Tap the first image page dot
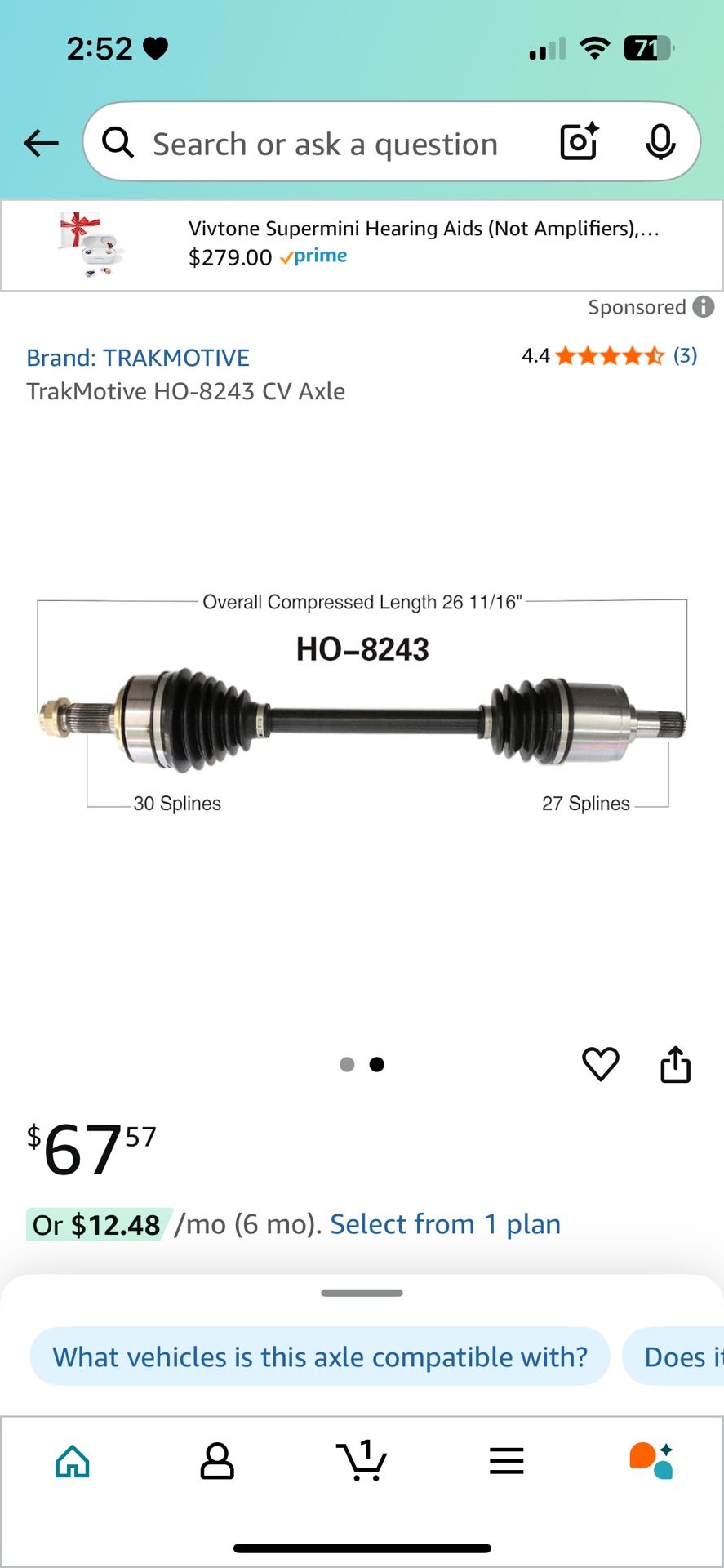This screenshot has height=1568, width=724. tap(347, 1064)
